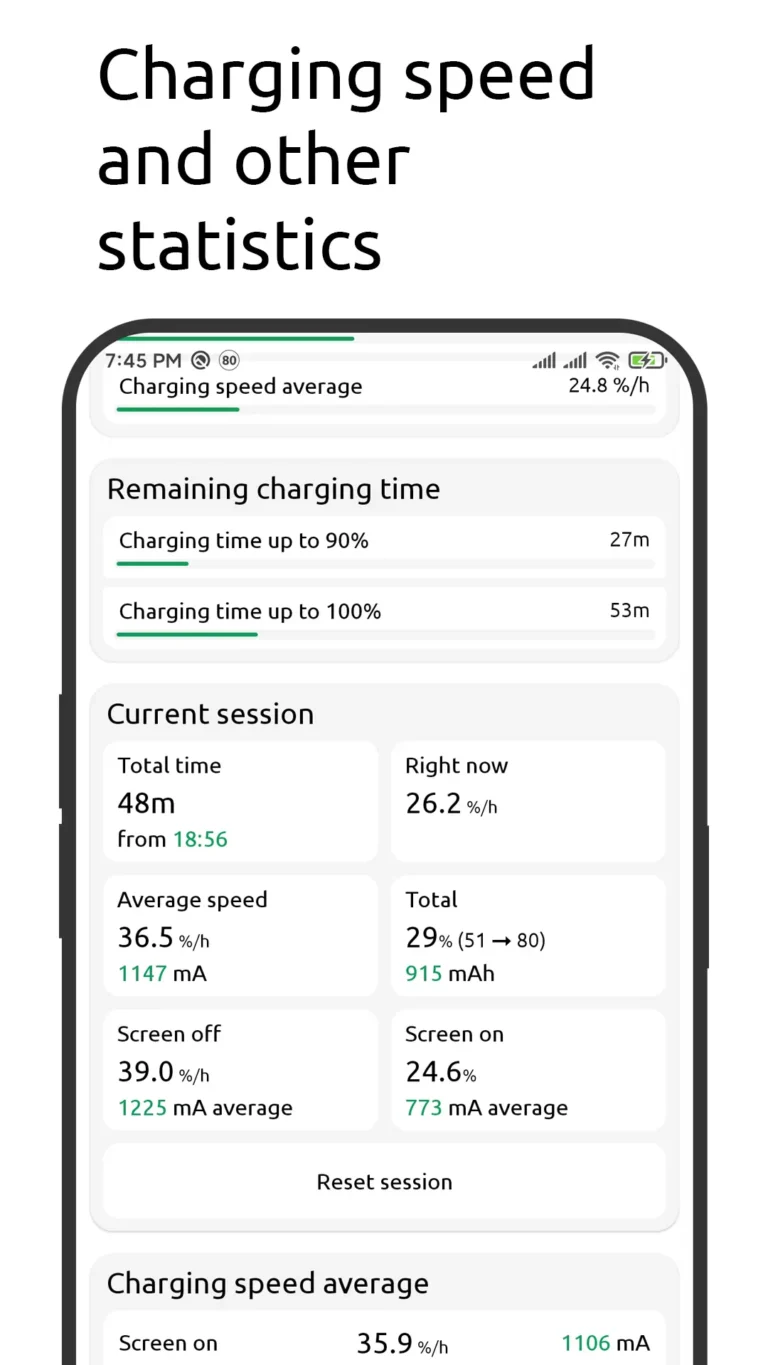
Task: Tap the circular notification icon beside the clock
Action: pyautogui.click(x=200, y=360)
